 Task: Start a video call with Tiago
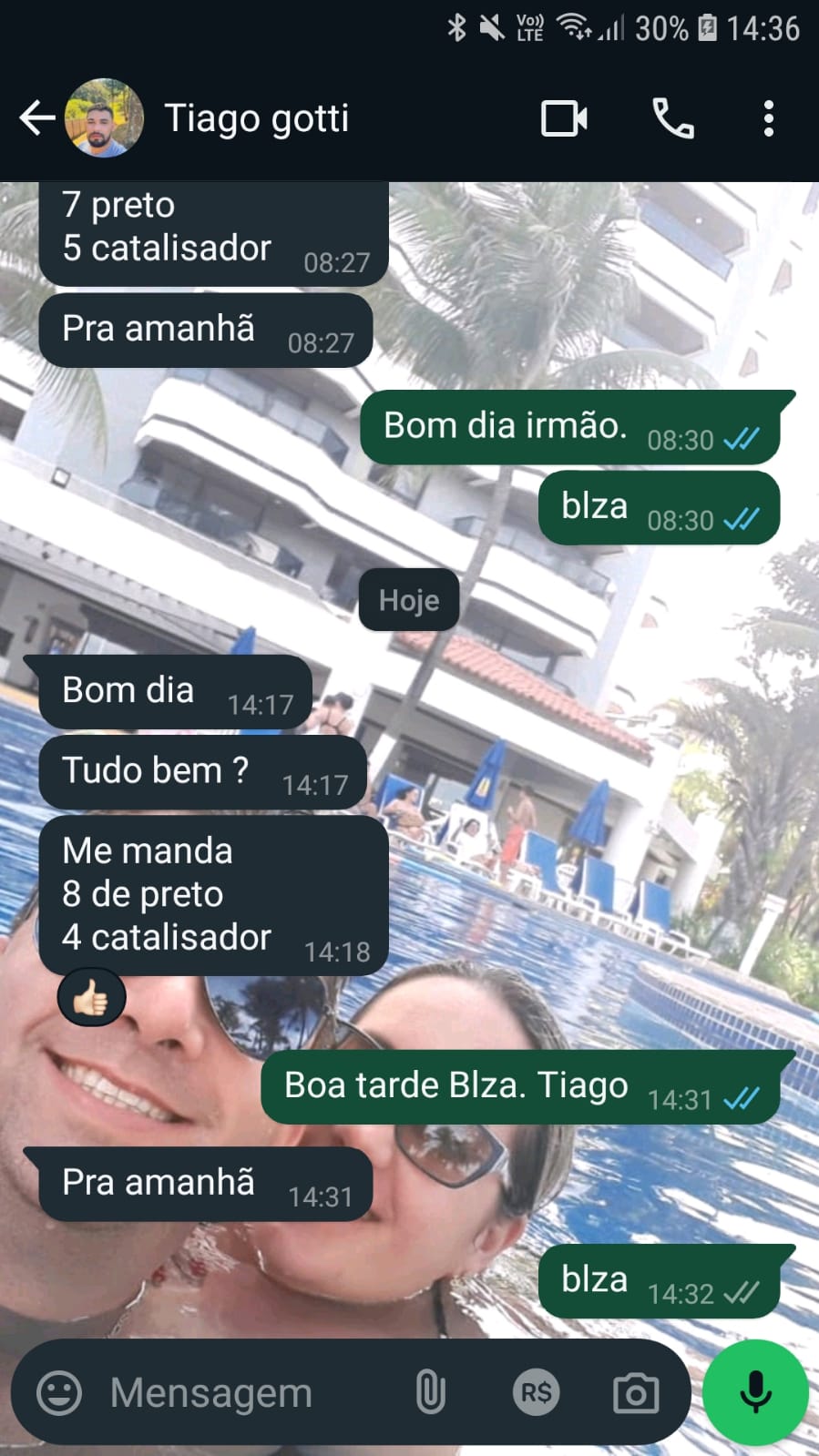(564, 118)
